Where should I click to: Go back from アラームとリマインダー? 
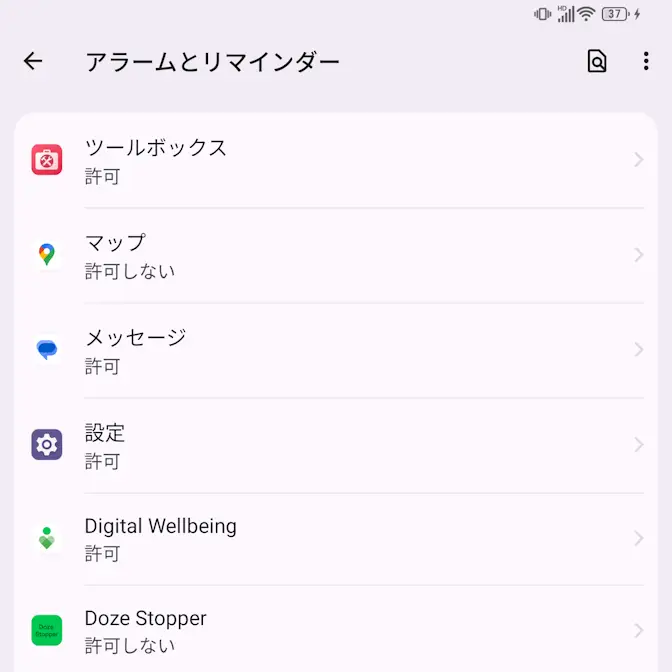(33, 62)
